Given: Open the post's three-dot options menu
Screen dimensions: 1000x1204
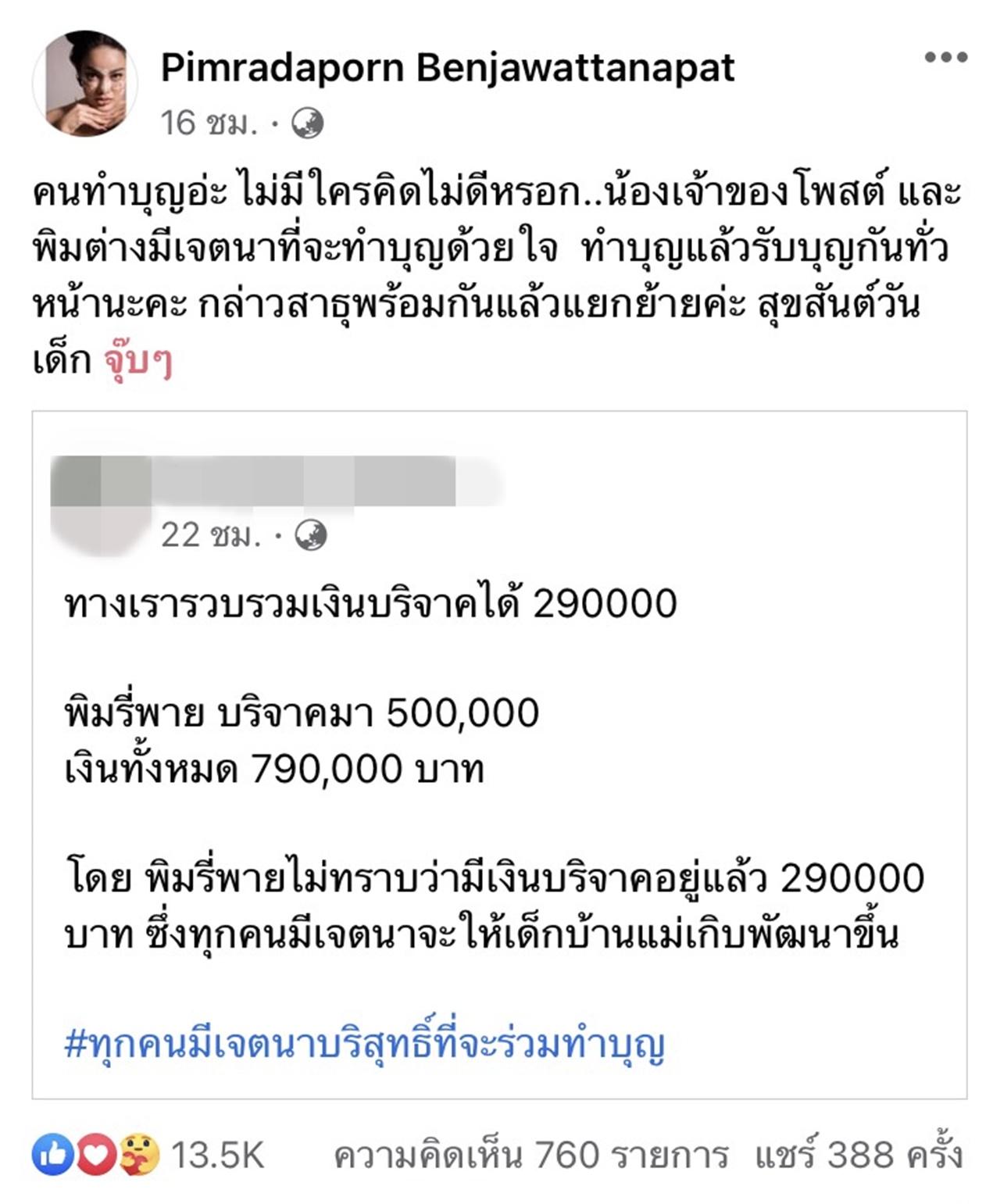Looking at the screenshot, I should pyautogui.click(x=945, y=57).
